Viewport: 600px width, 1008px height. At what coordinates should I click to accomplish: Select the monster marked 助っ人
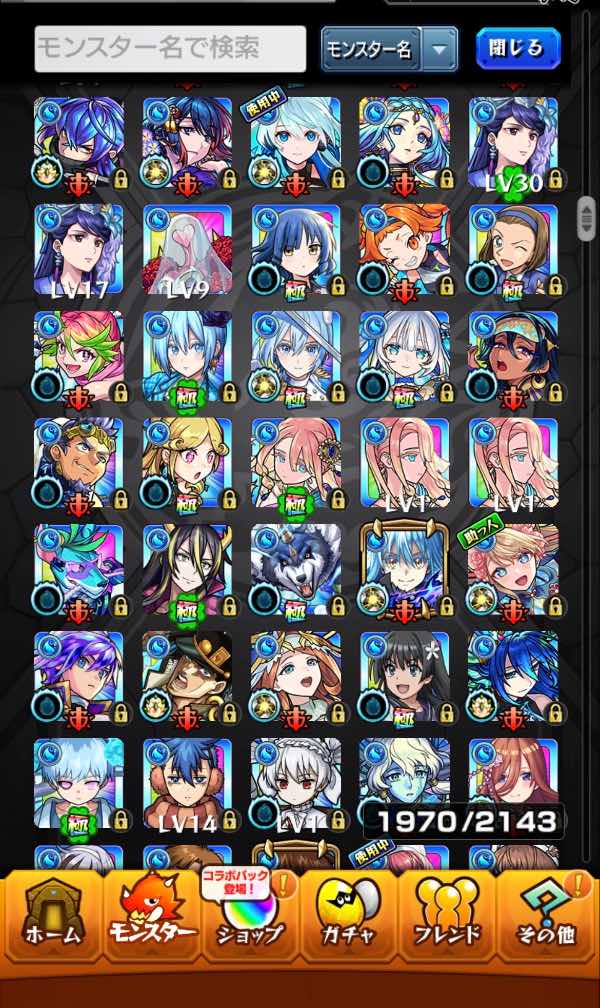[514, 572]
